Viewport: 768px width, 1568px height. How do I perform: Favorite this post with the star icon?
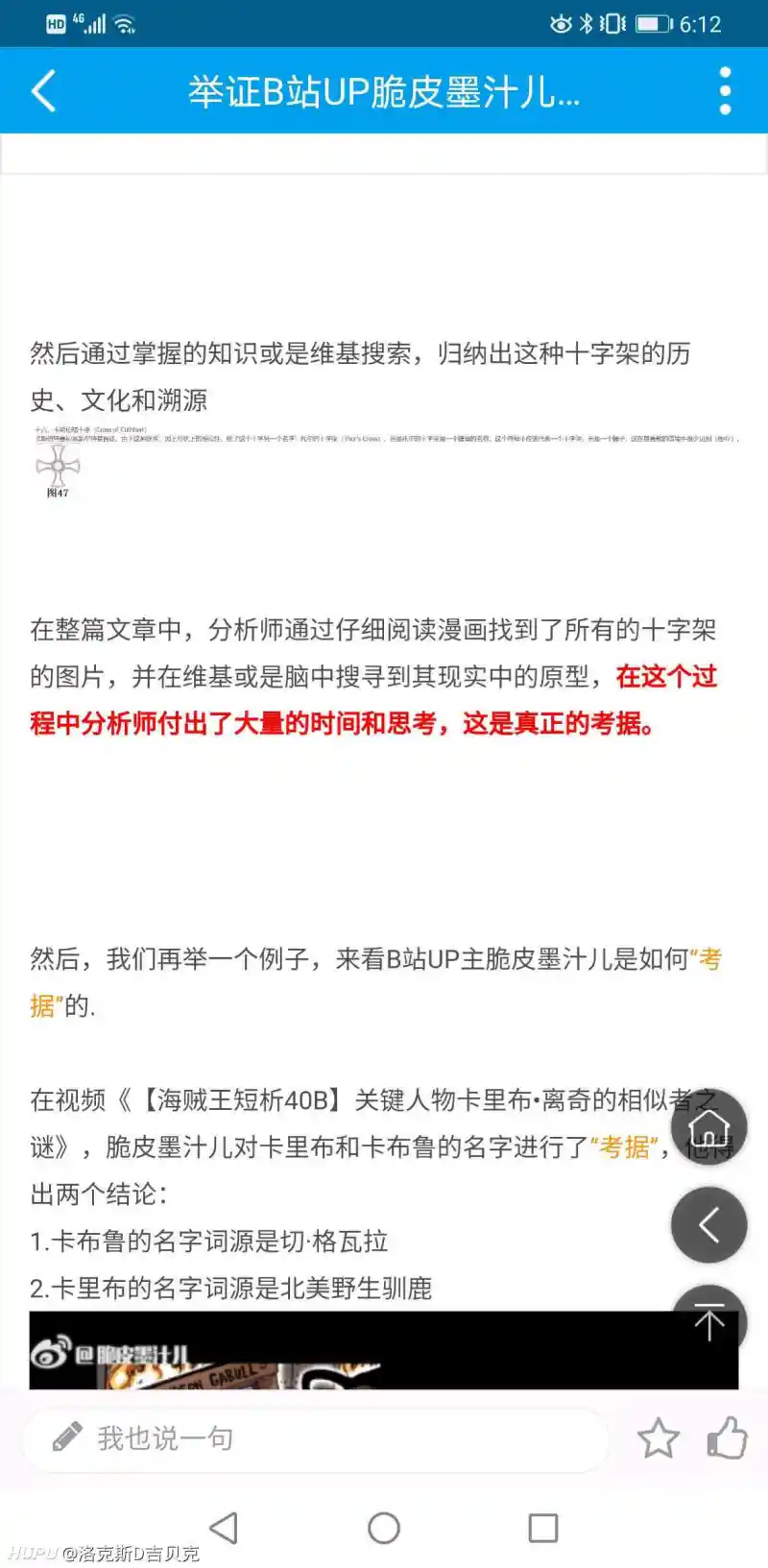point(658,1438)
